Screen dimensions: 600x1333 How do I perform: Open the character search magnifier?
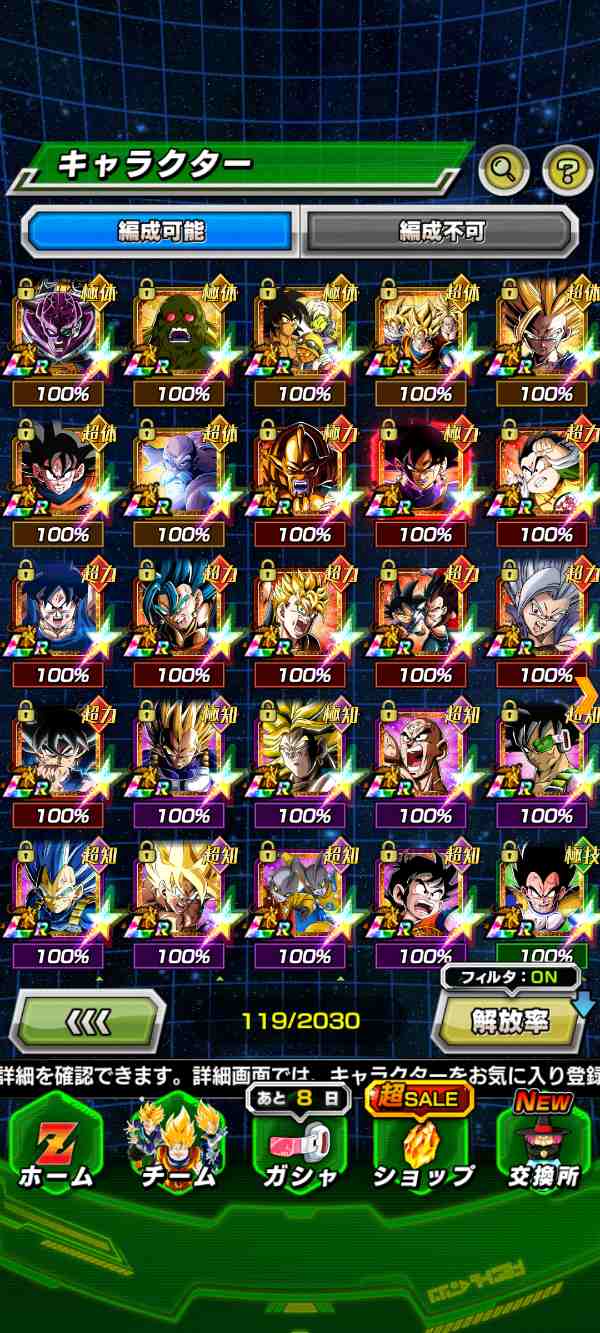click(x=504, y=170)
